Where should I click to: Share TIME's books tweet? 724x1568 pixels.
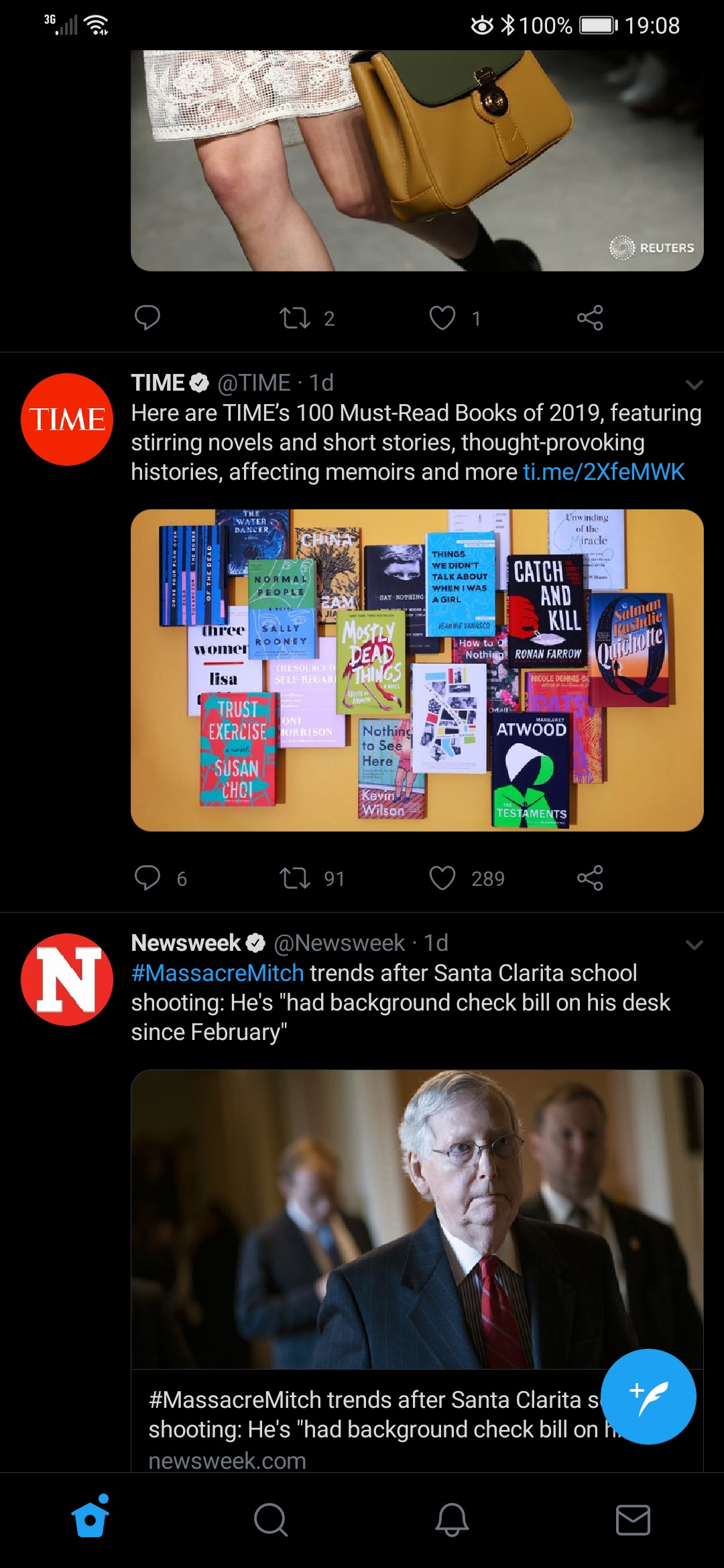pos(590,878)
